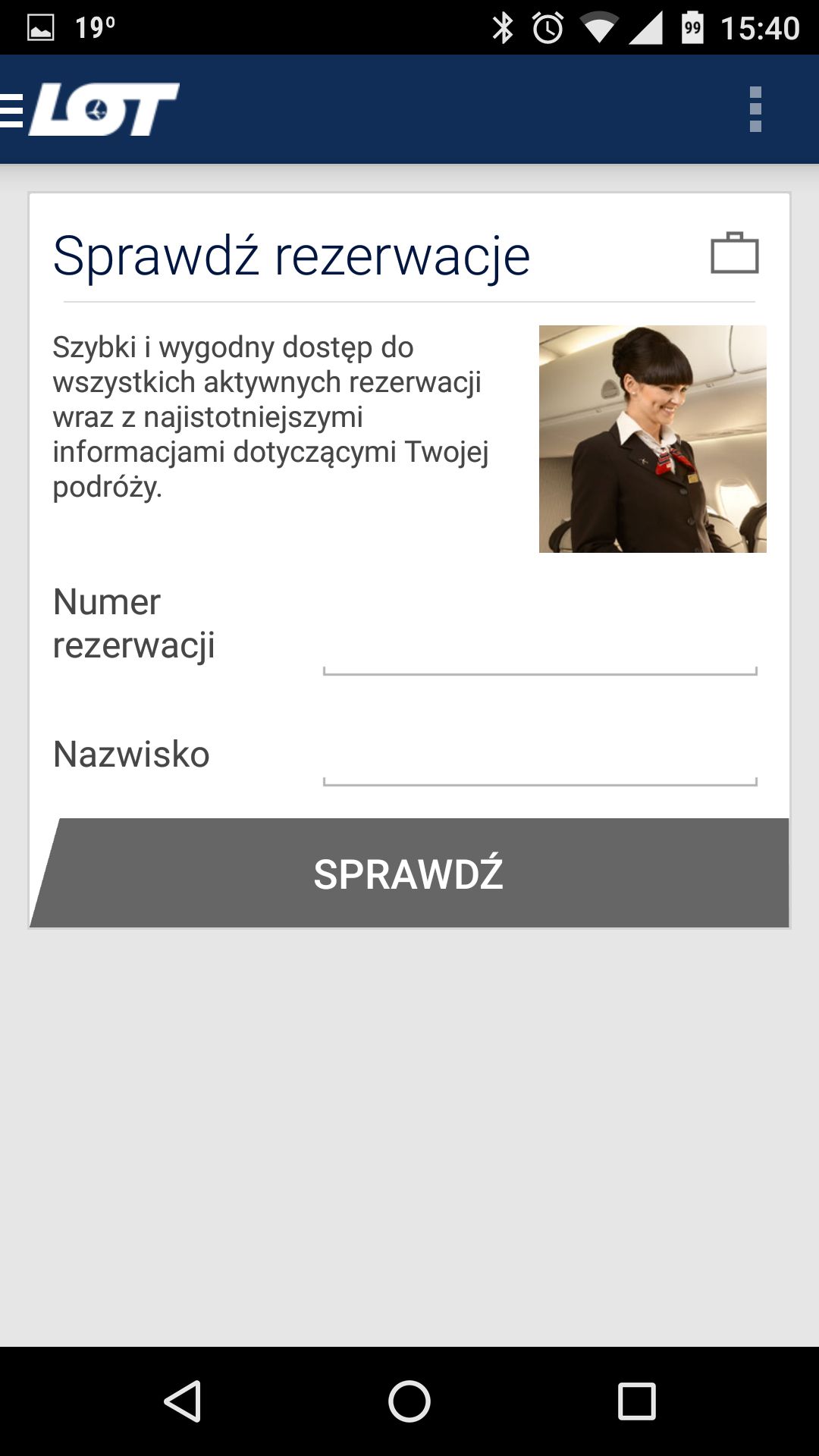Go back with the system back button
This screenshot has height=1456, width=819.
(x=182, y=1401)
